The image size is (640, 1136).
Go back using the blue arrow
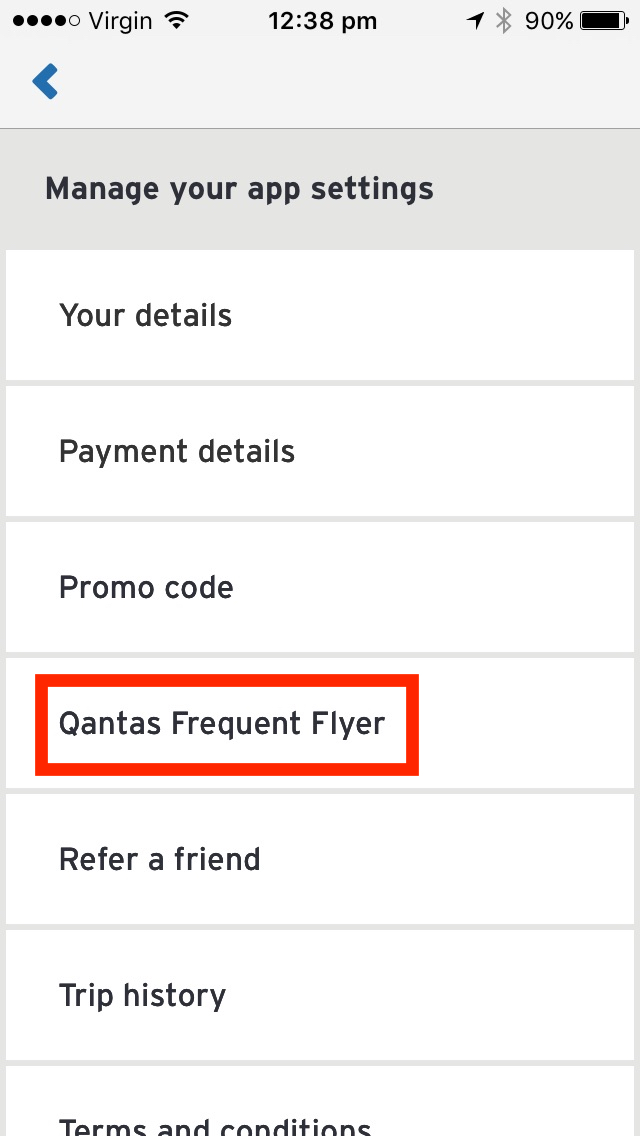45,80
